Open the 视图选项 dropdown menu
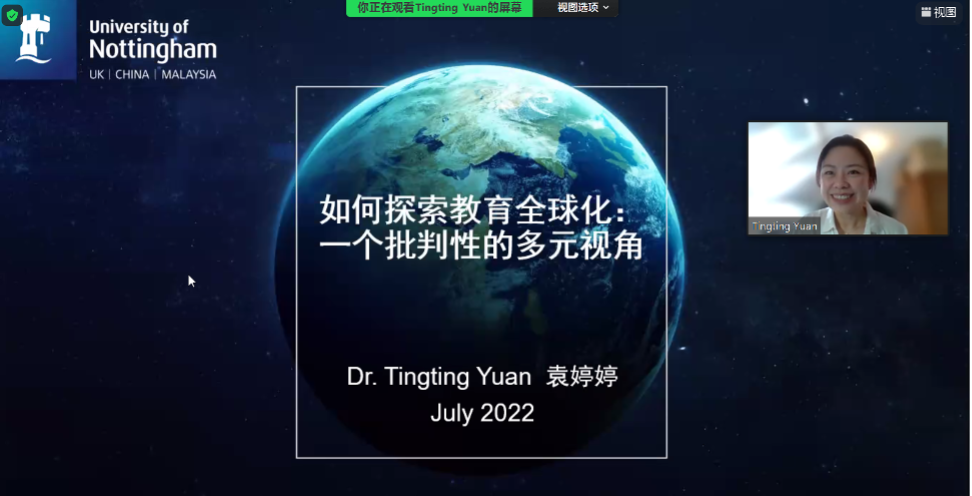This screenshot has width=972, height=496. tap(582, 8)
